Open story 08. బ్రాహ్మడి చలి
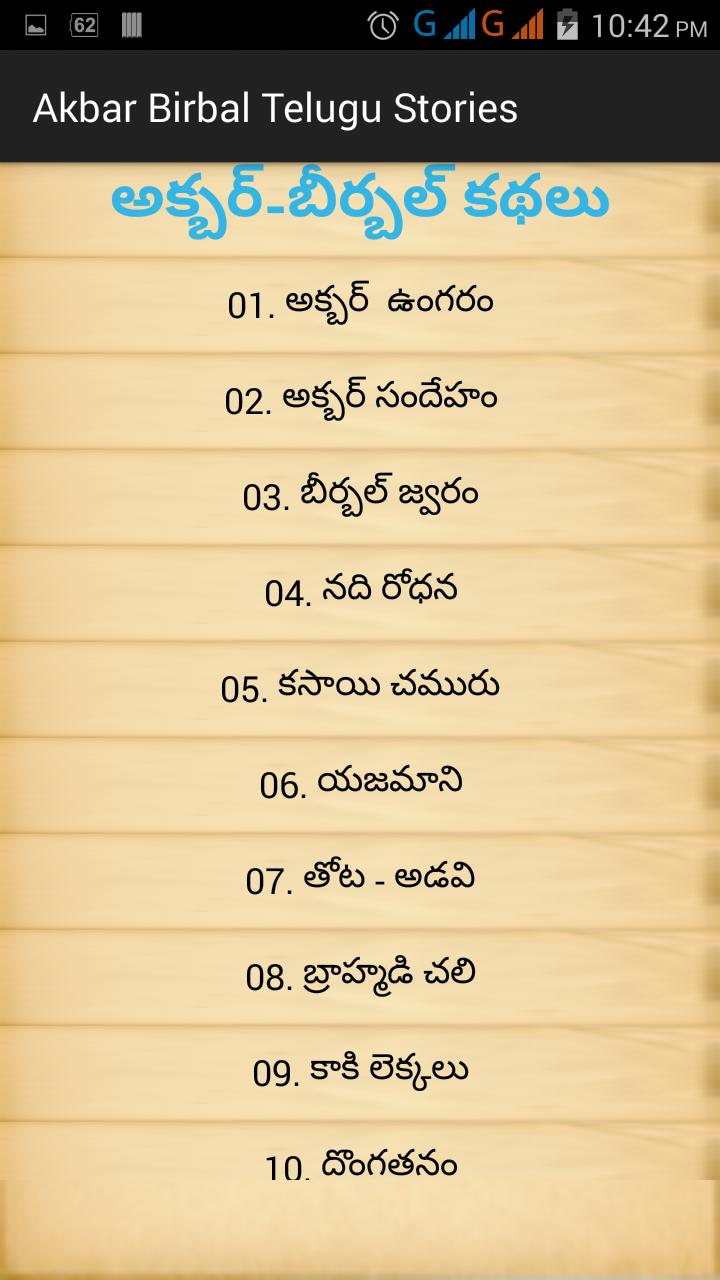The height and width of the screenshot is (1280, 720). 360,975
